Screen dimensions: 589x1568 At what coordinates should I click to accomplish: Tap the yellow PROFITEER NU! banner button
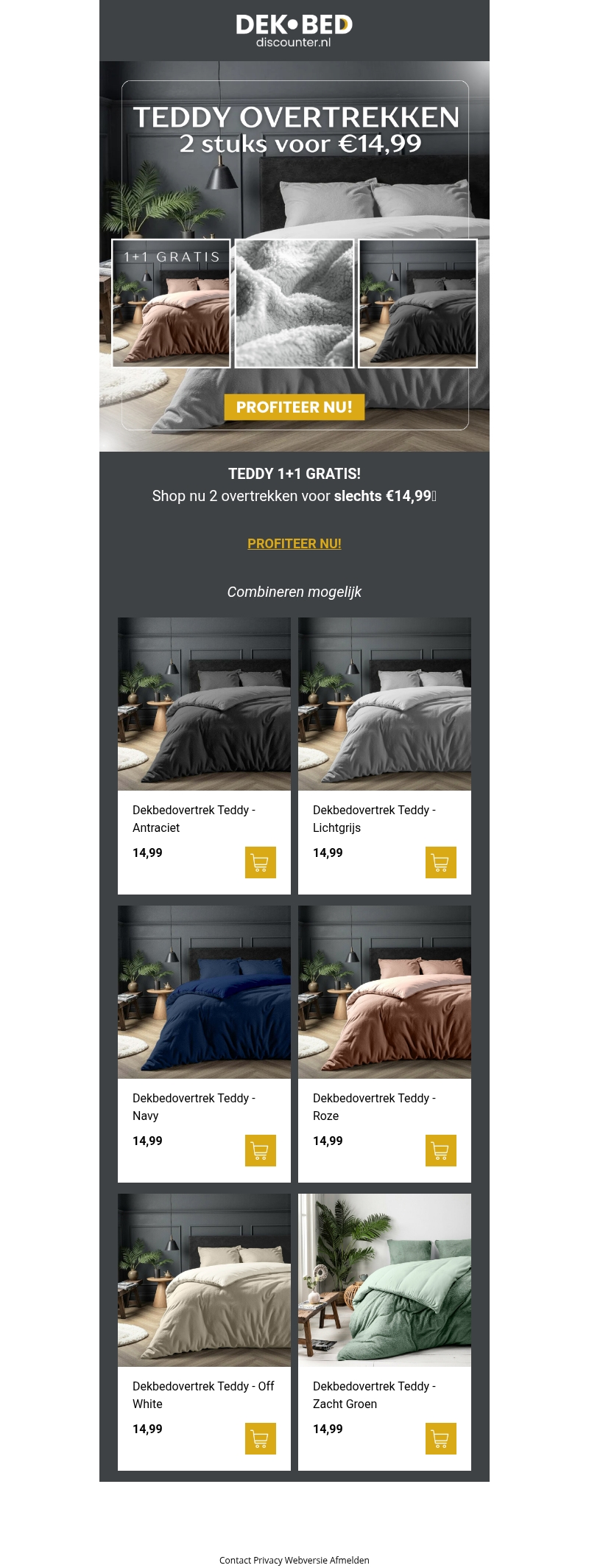pyautogui.click(x=294, y=407)
